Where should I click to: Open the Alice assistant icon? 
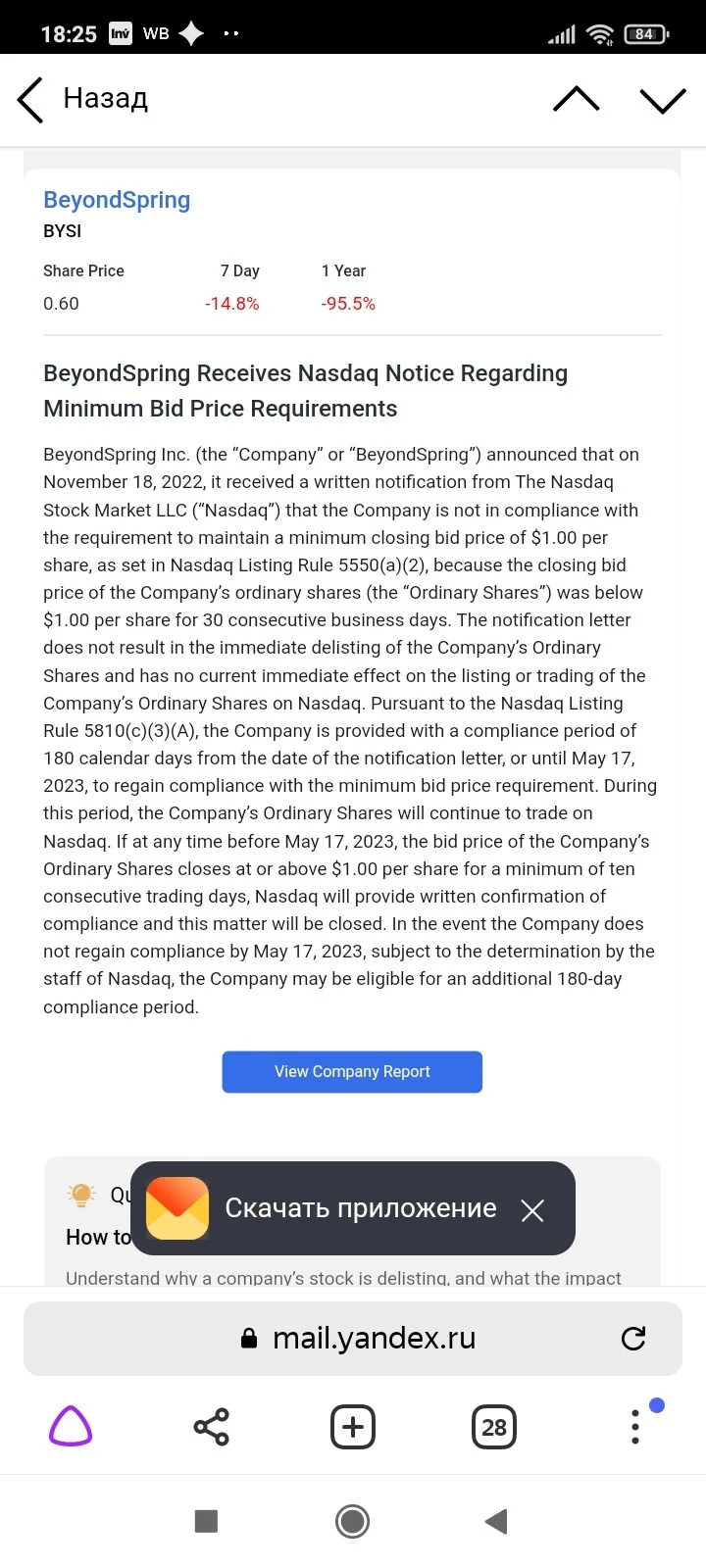[x=71, y=1426]
